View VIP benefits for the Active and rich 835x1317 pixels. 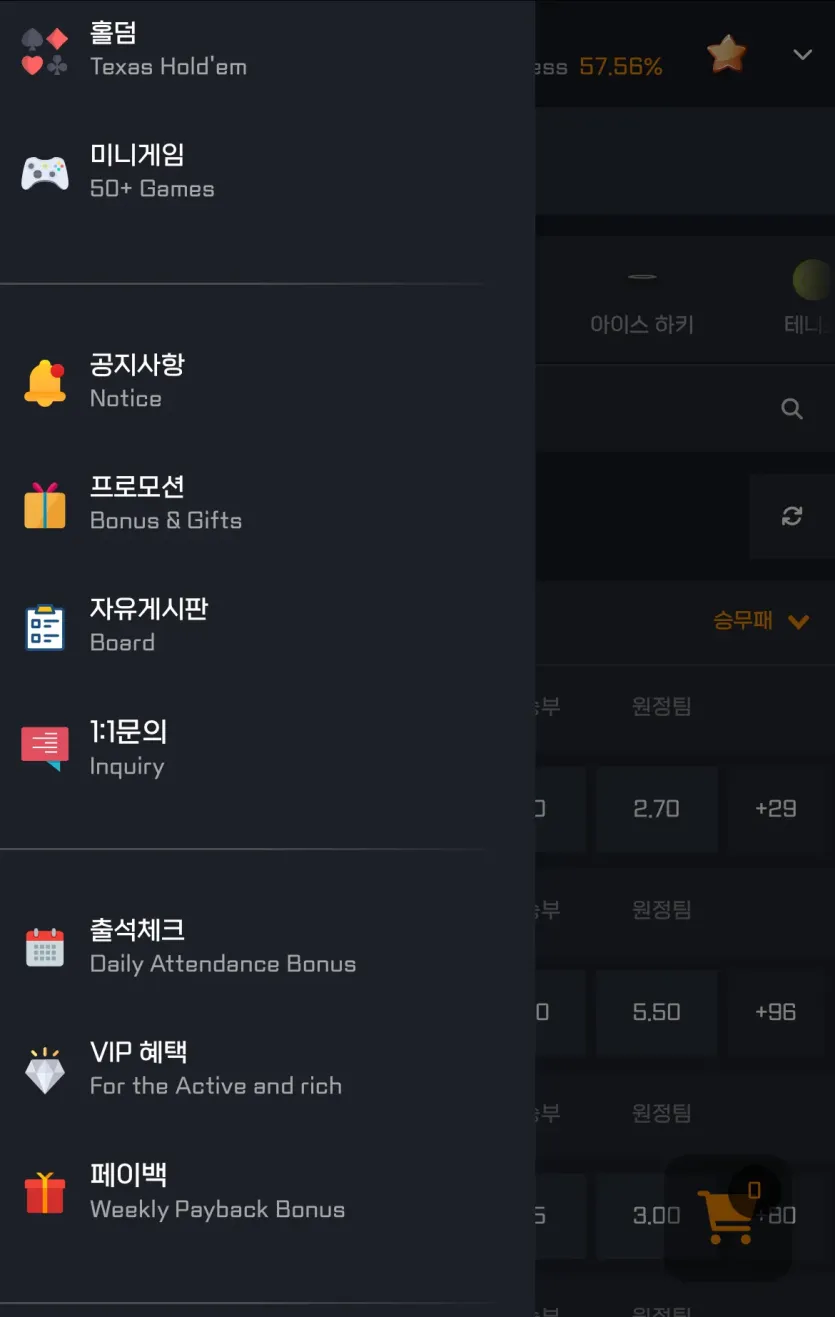coord(267,1068)
